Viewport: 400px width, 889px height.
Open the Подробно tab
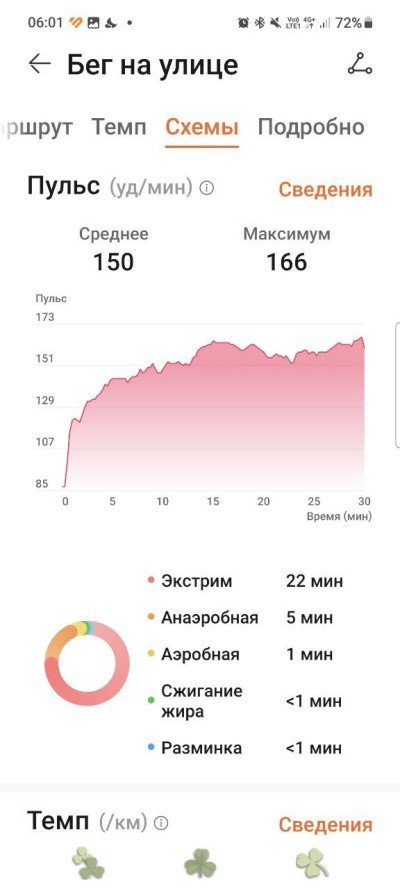pyautogui.click(x=310, y=127)
